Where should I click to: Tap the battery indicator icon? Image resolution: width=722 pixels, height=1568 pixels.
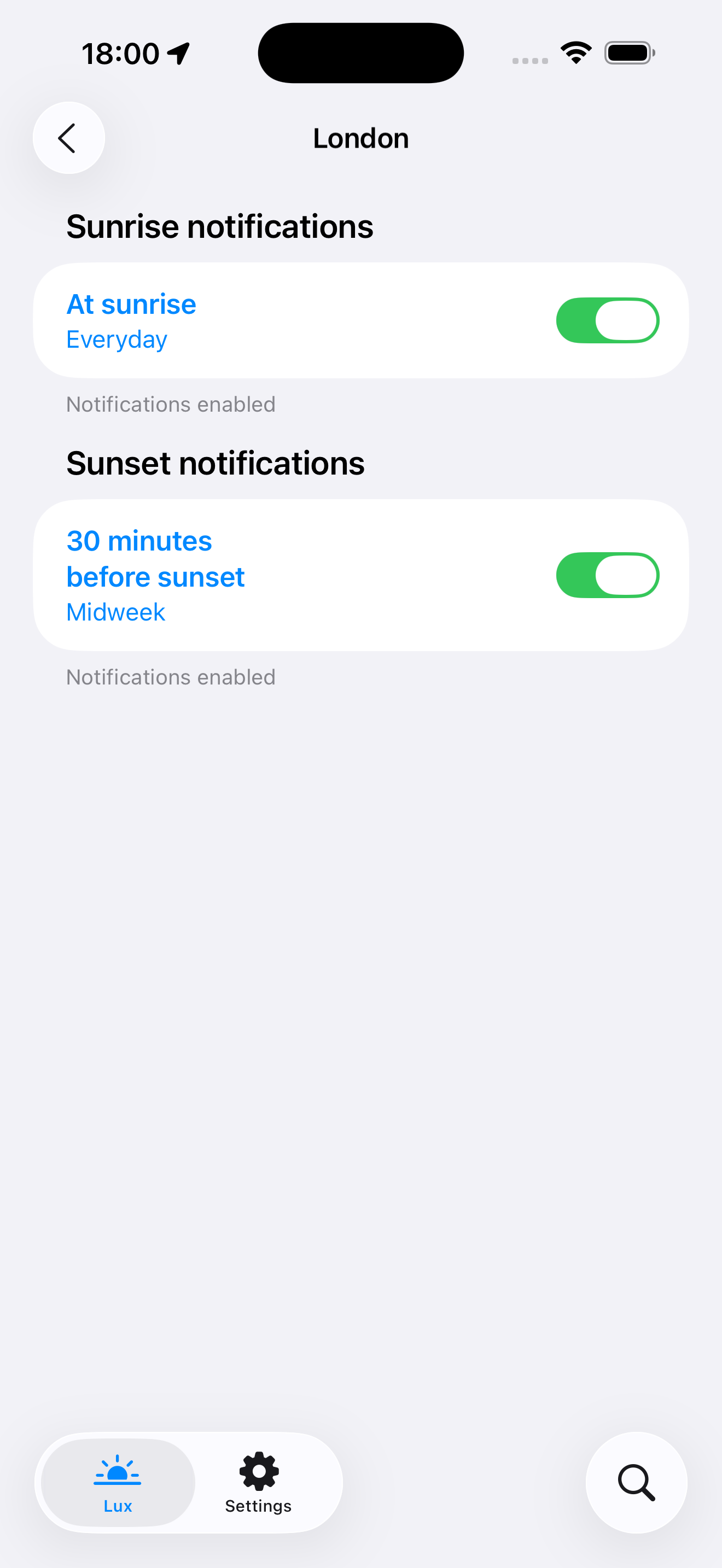[x=628, y=52]
